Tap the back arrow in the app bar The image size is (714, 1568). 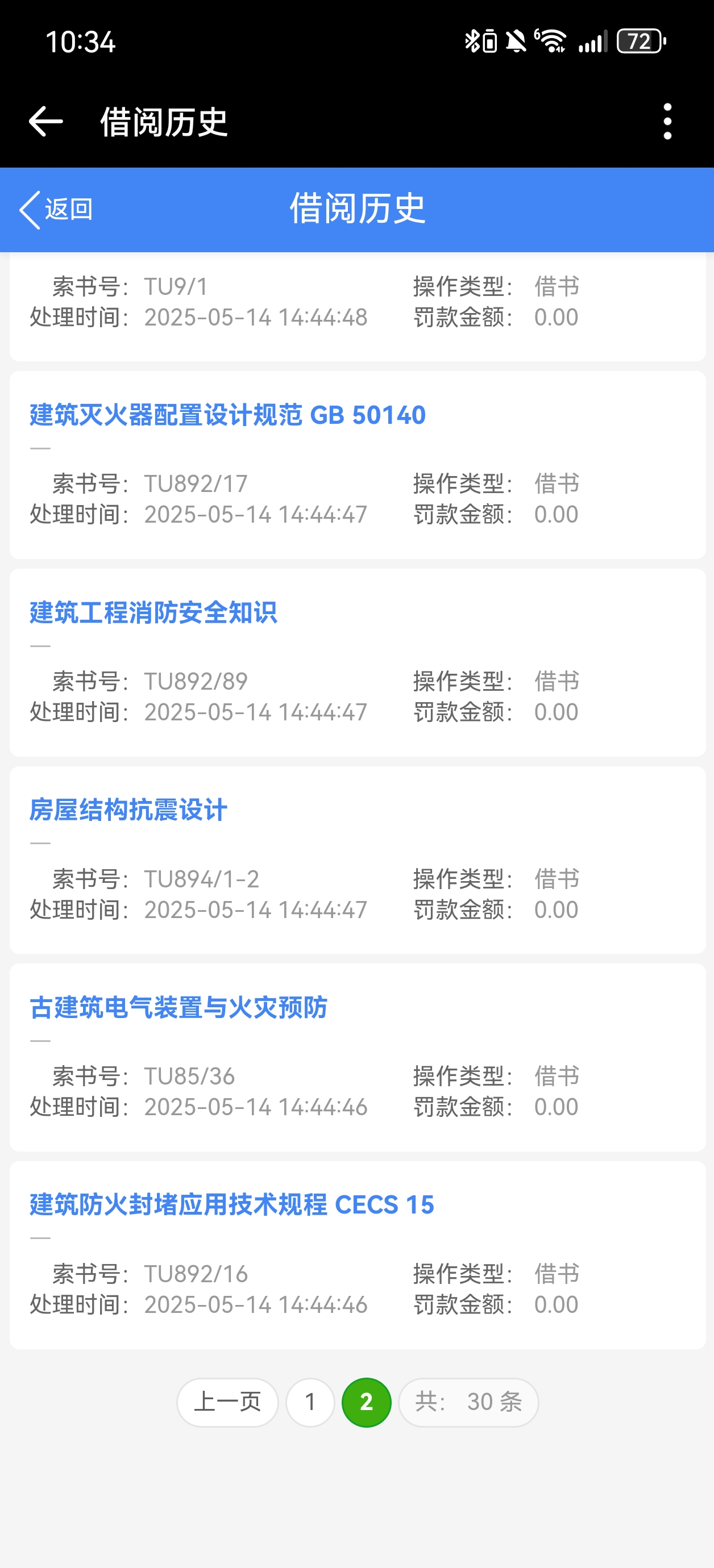45,121
